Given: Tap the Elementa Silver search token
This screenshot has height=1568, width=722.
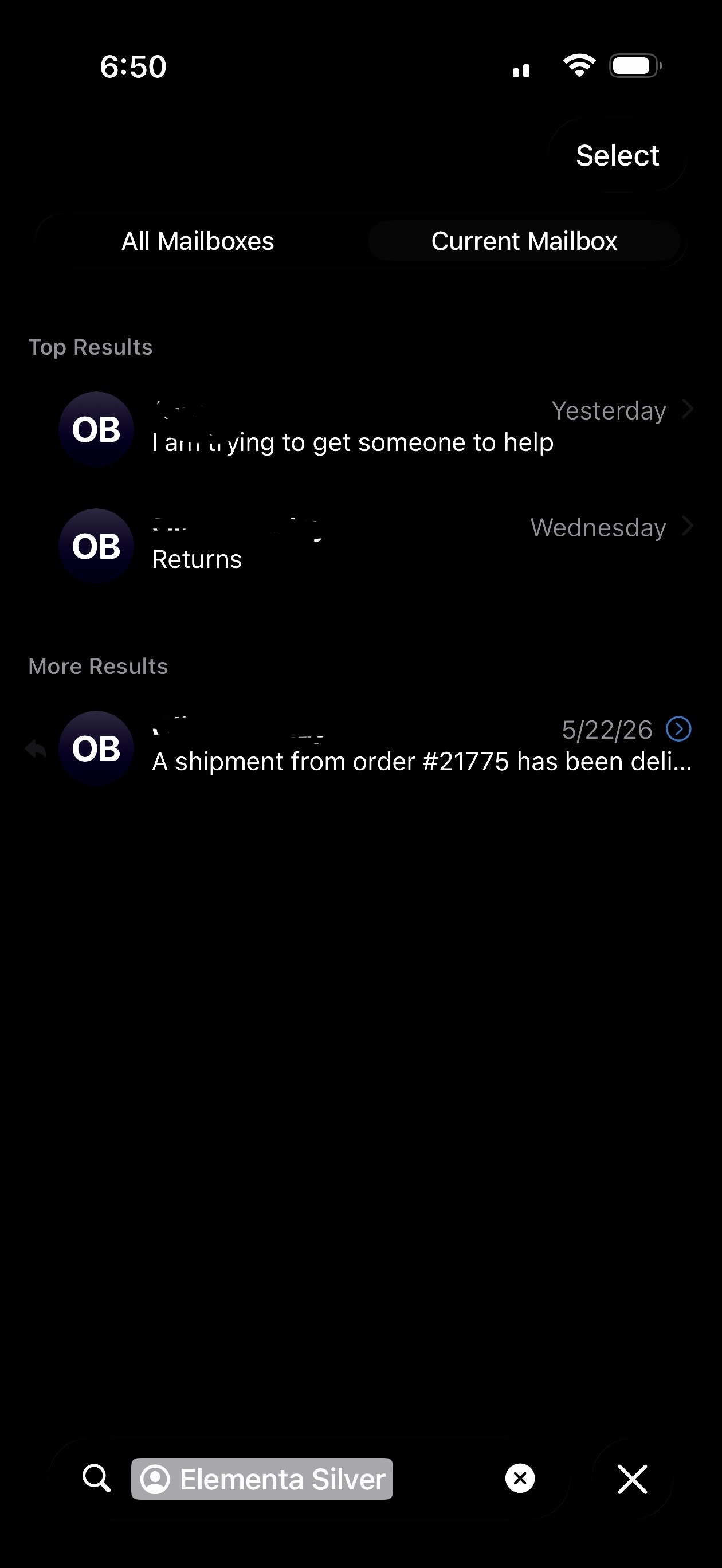Looking at the screenshot, I should [x=262, y=1479].
